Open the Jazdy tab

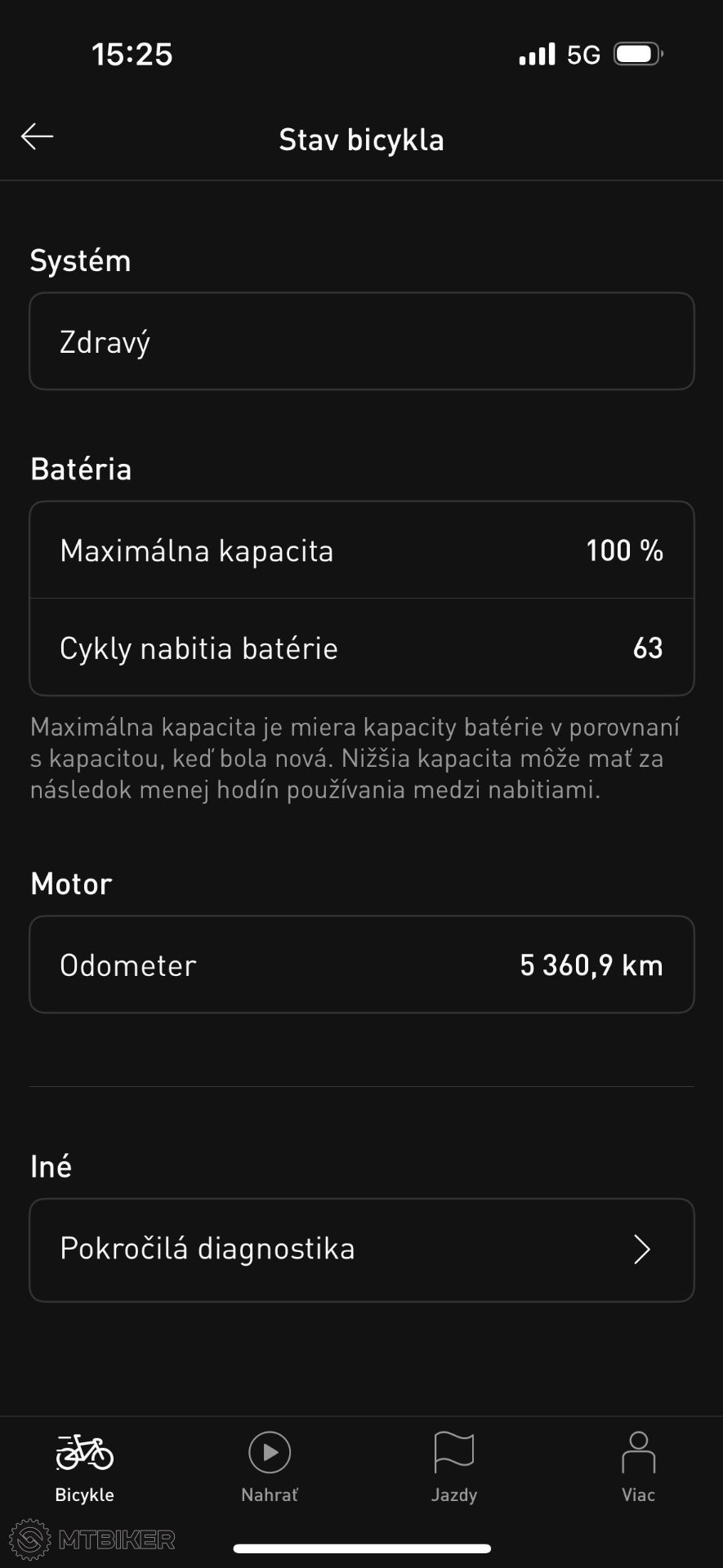(454, 1468)
